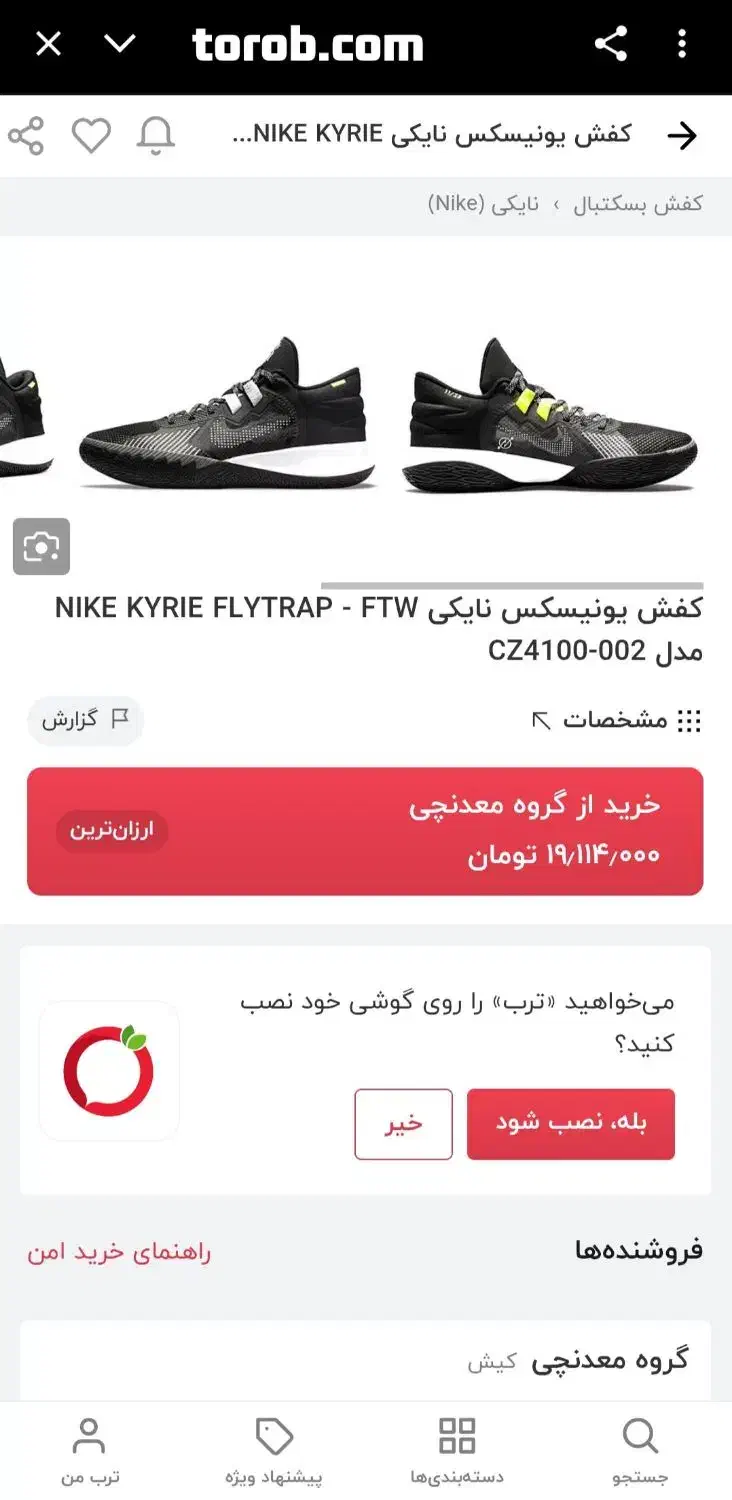Switch to the دسته‌بندی‌ها tab
The height and width of the screenshot is (1500, 732).
457,1450
